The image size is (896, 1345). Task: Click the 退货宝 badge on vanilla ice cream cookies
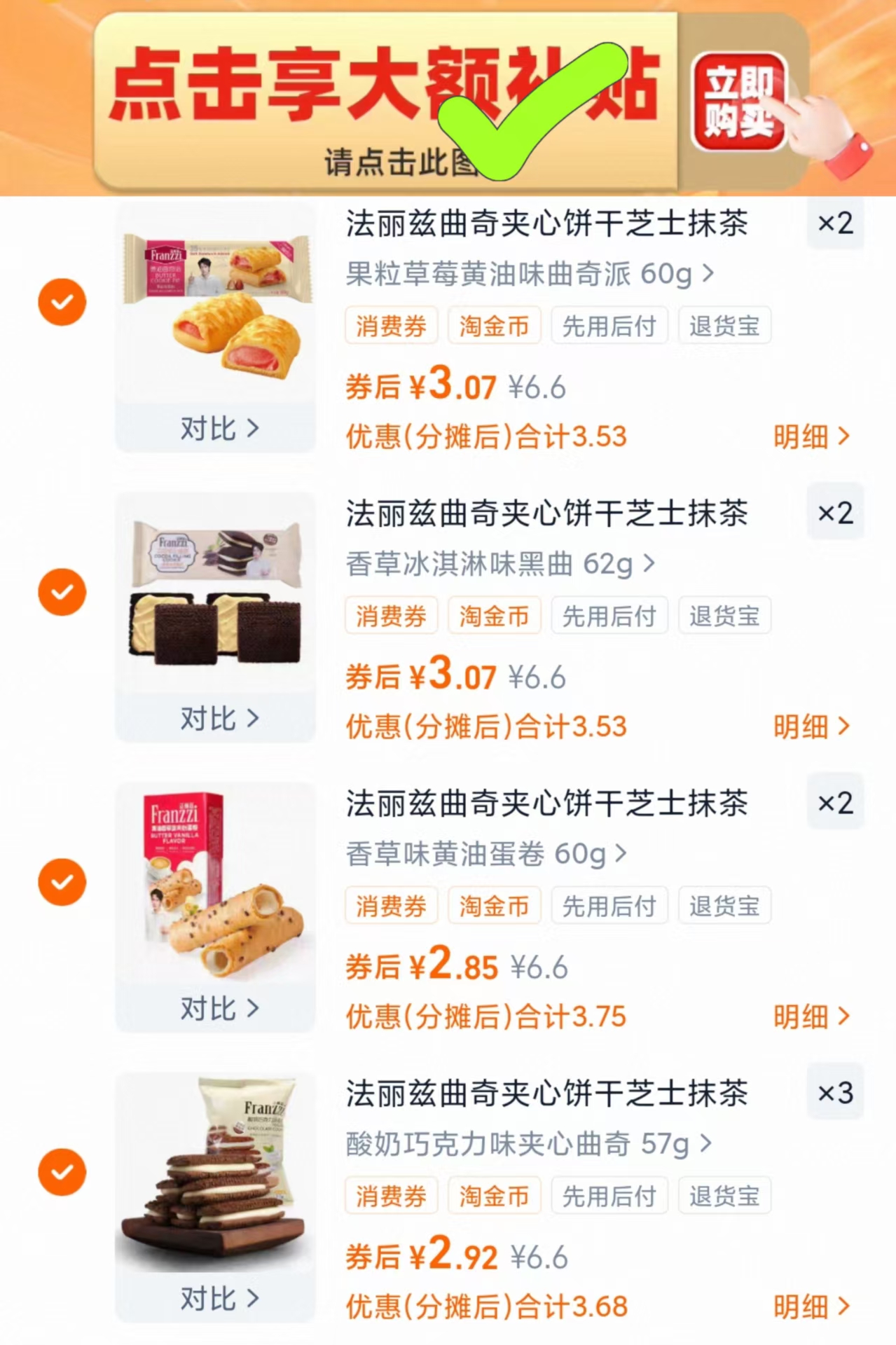coord(724,615)
